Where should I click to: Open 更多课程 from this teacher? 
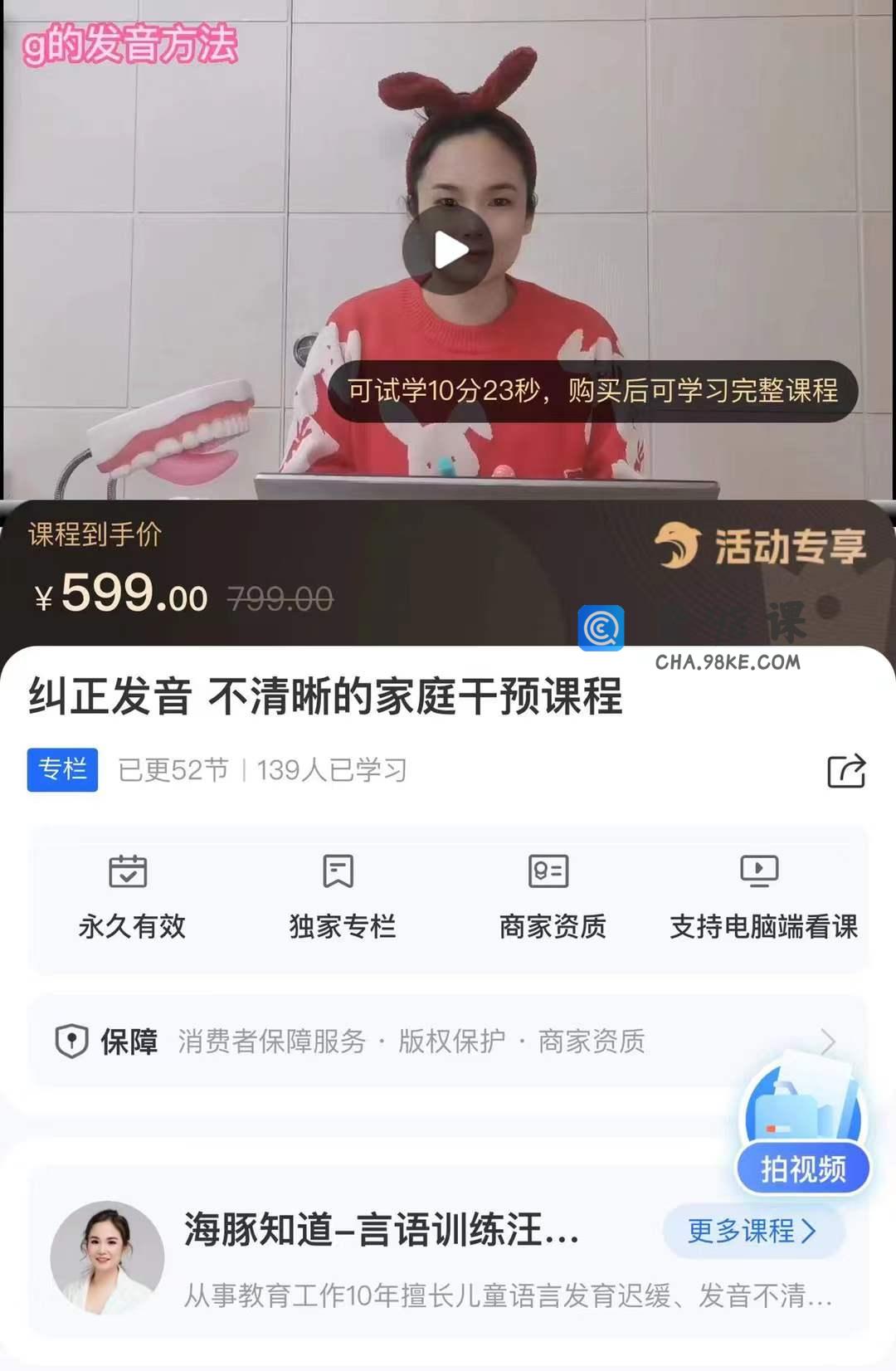pos(752,1230)
